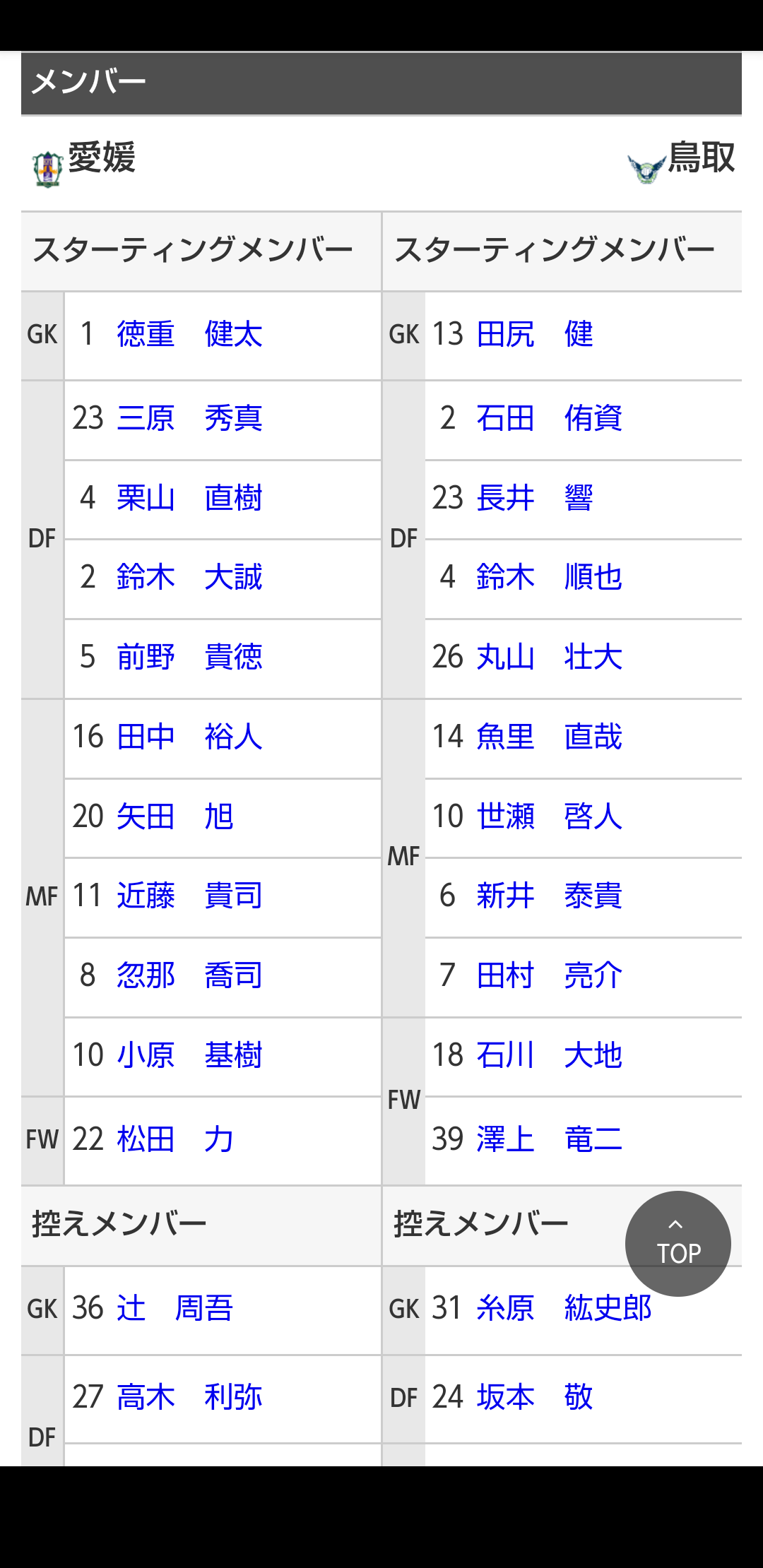Open 前野 貴徳 player link

click(189, 658)
